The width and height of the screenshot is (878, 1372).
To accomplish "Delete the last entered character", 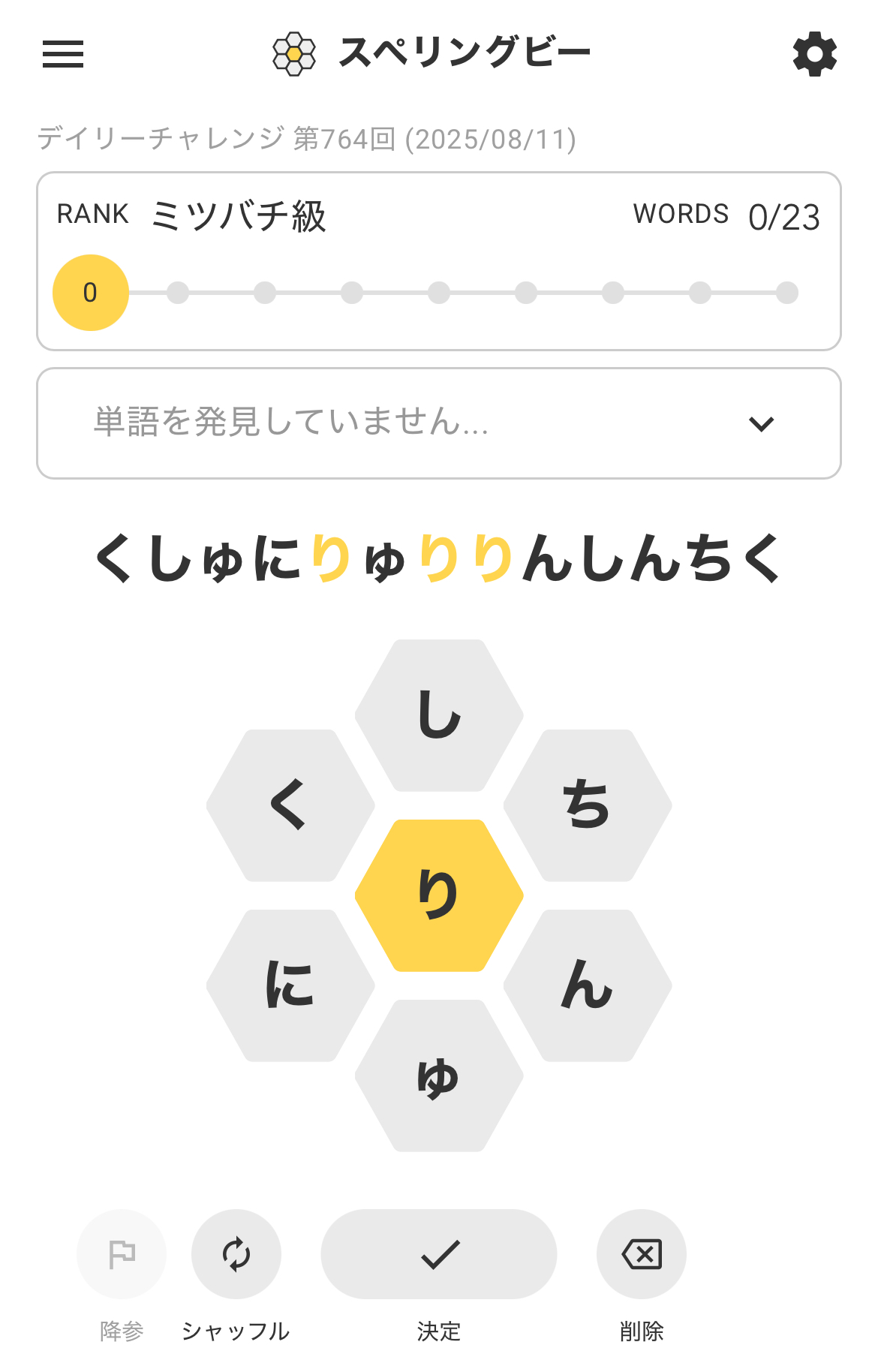I will pos(642,1254).
